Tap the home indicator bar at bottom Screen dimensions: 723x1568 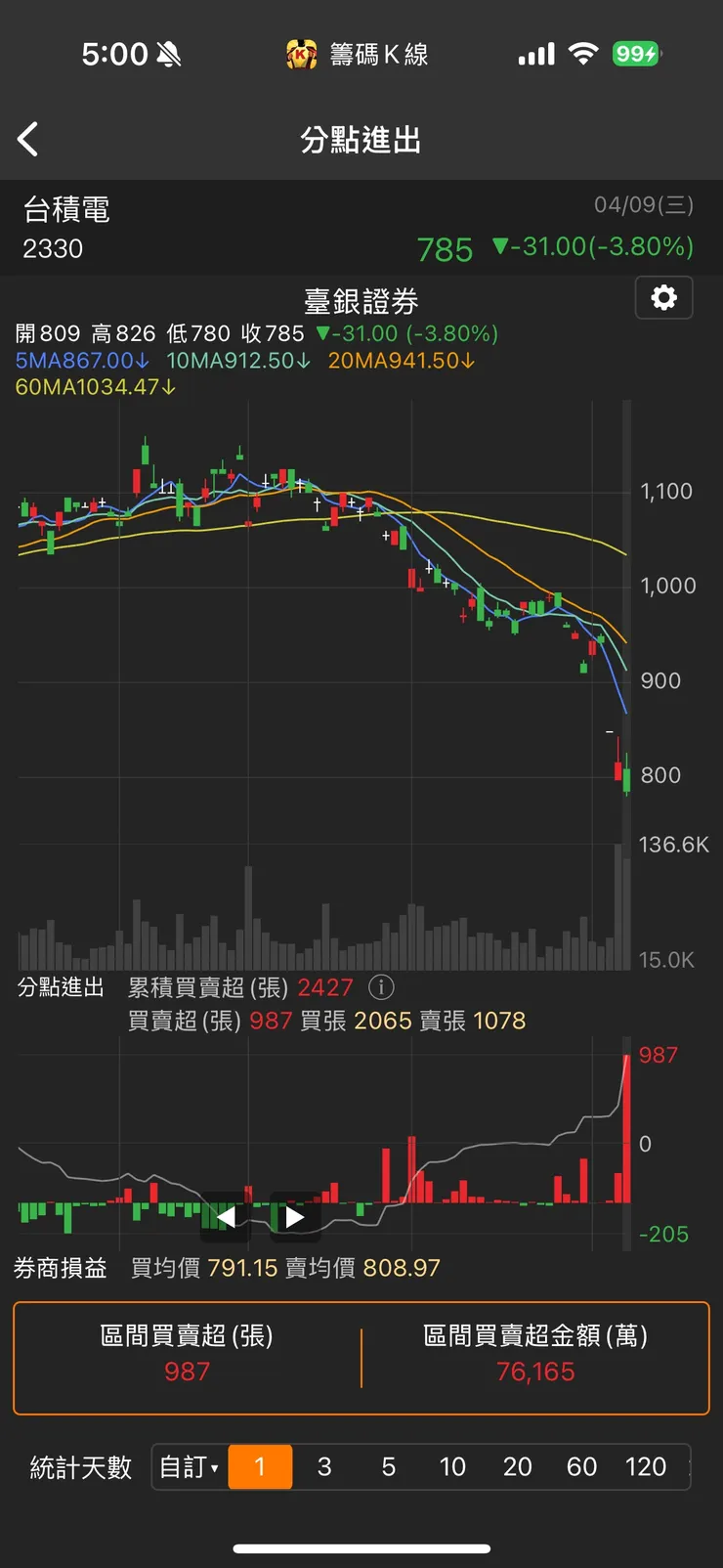pyautogui.click(x=361, y=1547)
